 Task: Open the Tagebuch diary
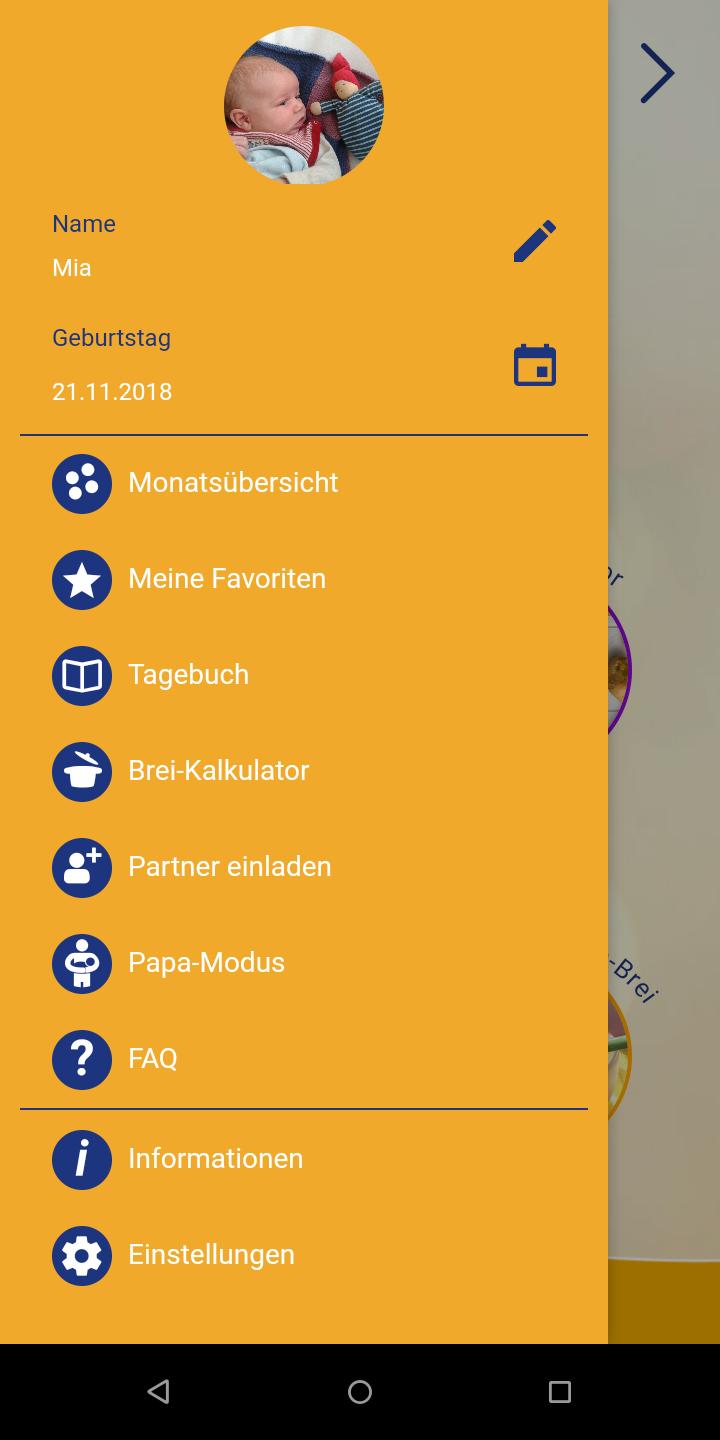(x=188, y=675)
